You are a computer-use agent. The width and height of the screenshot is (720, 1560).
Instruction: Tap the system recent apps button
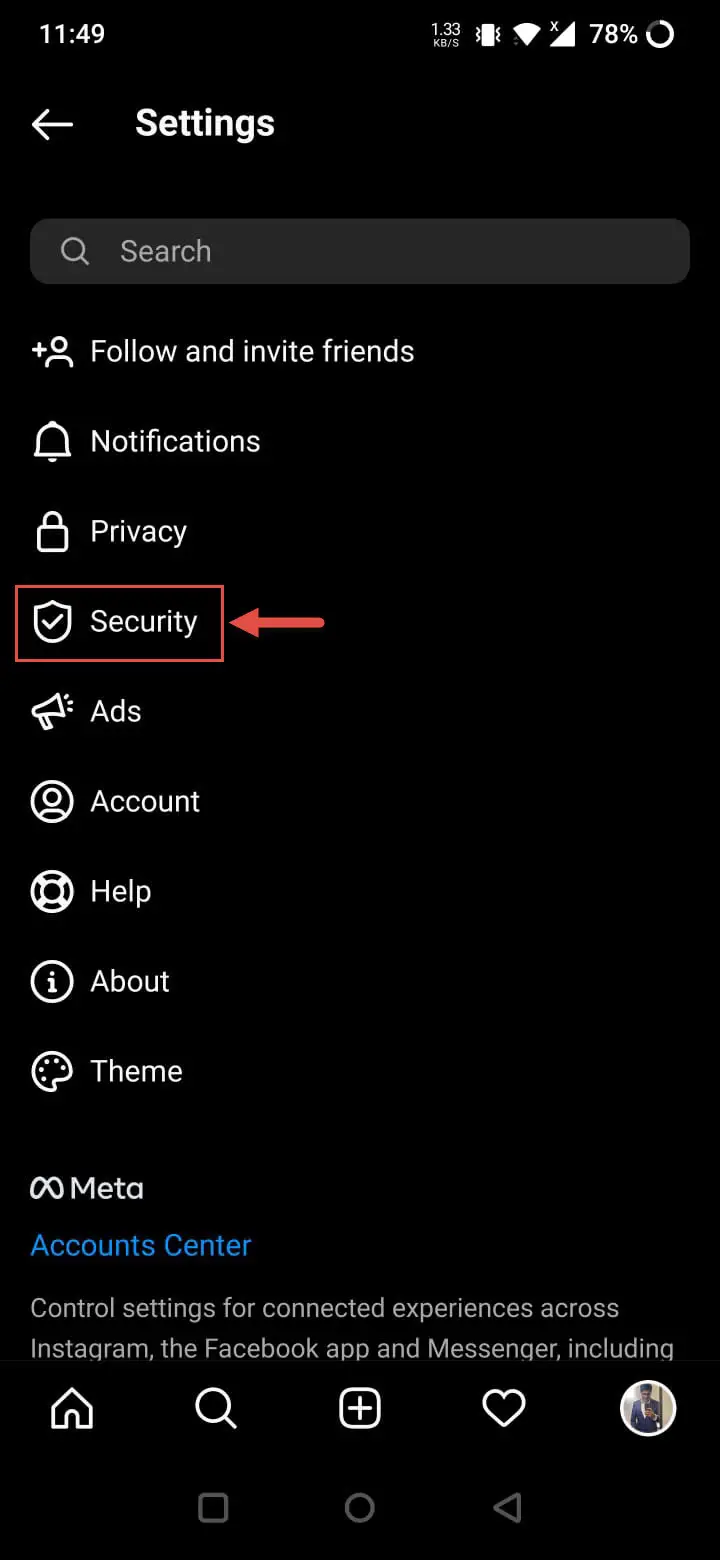(x=213, y=1507)
